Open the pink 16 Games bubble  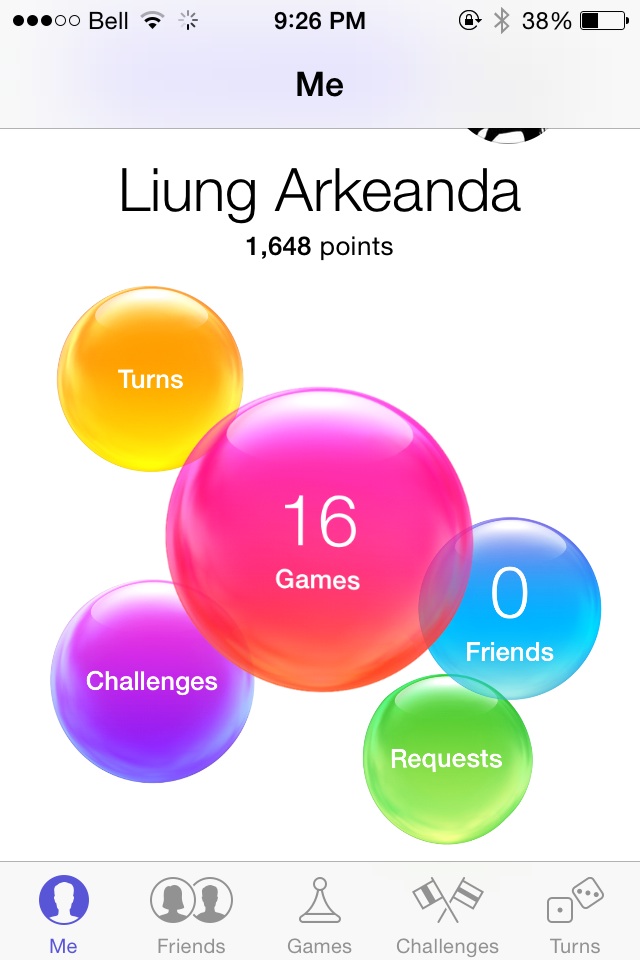(x=318, y=540)
